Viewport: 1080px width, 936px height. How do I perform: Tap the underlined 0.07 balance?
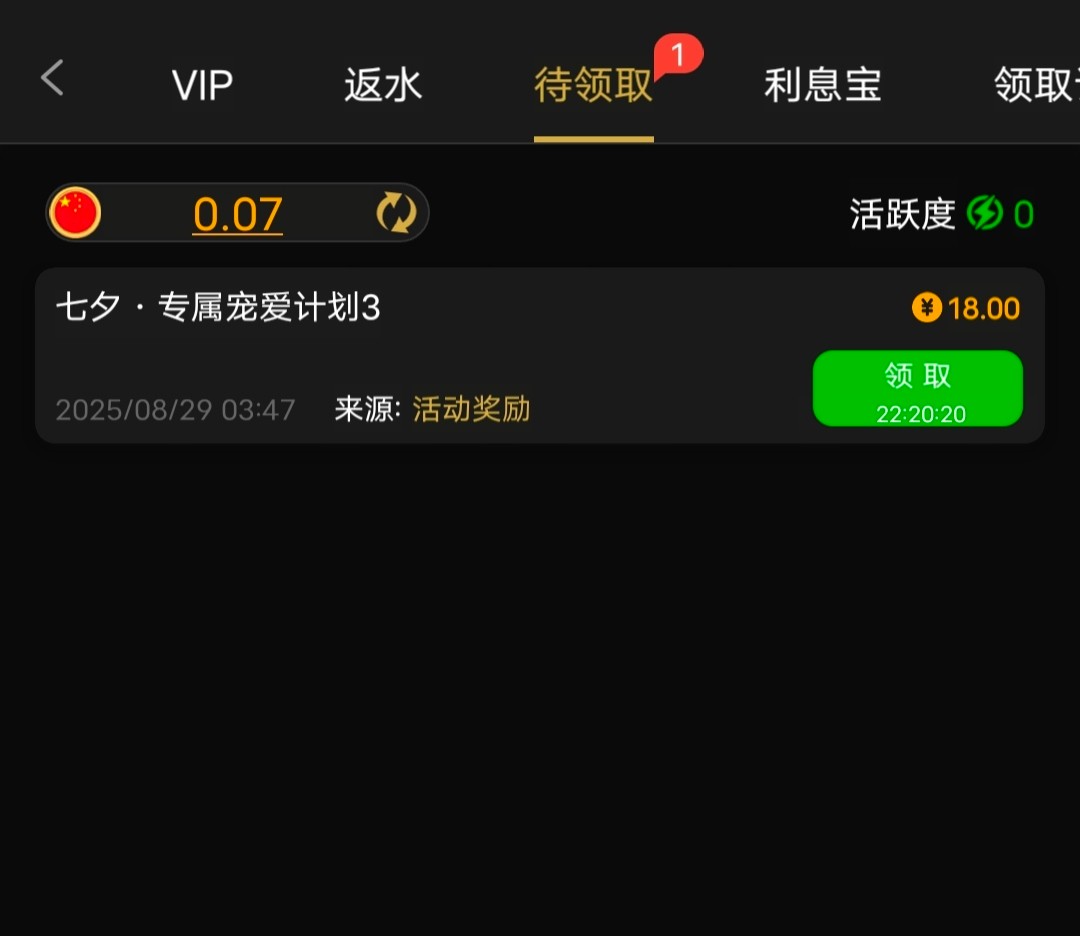click(x=238, y=214)
